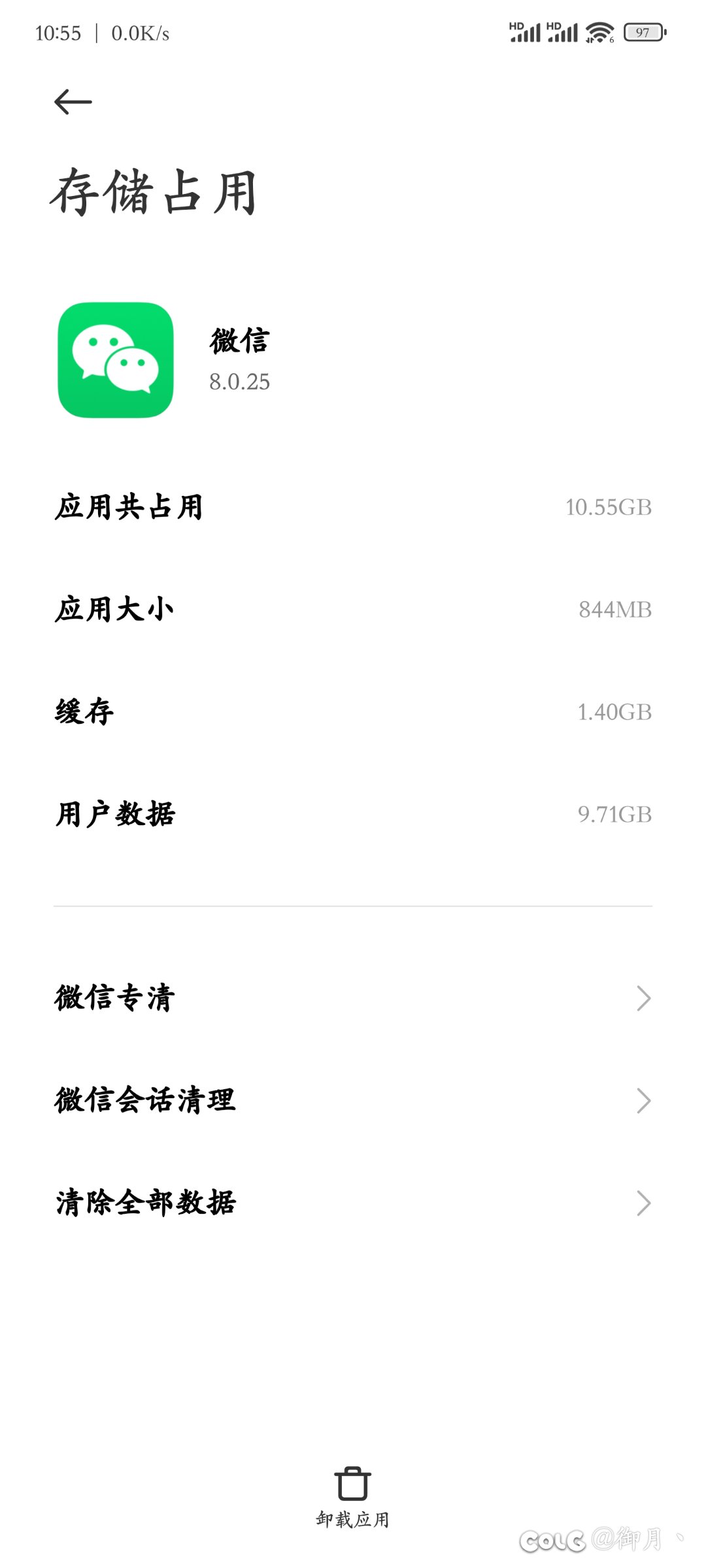Open 微信会话清理 row

point(353,1100)
